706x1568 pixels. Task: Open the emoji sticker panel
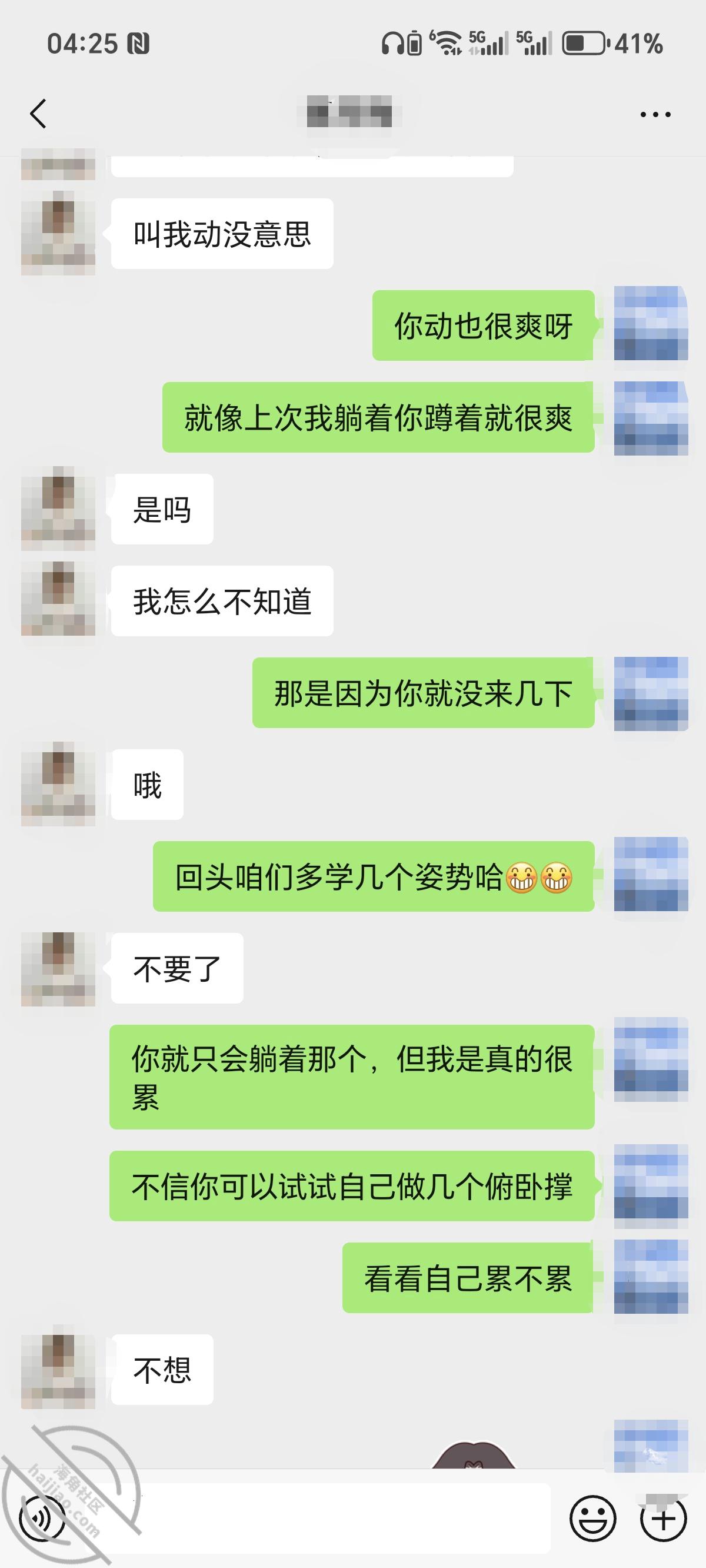point(593,1519)
